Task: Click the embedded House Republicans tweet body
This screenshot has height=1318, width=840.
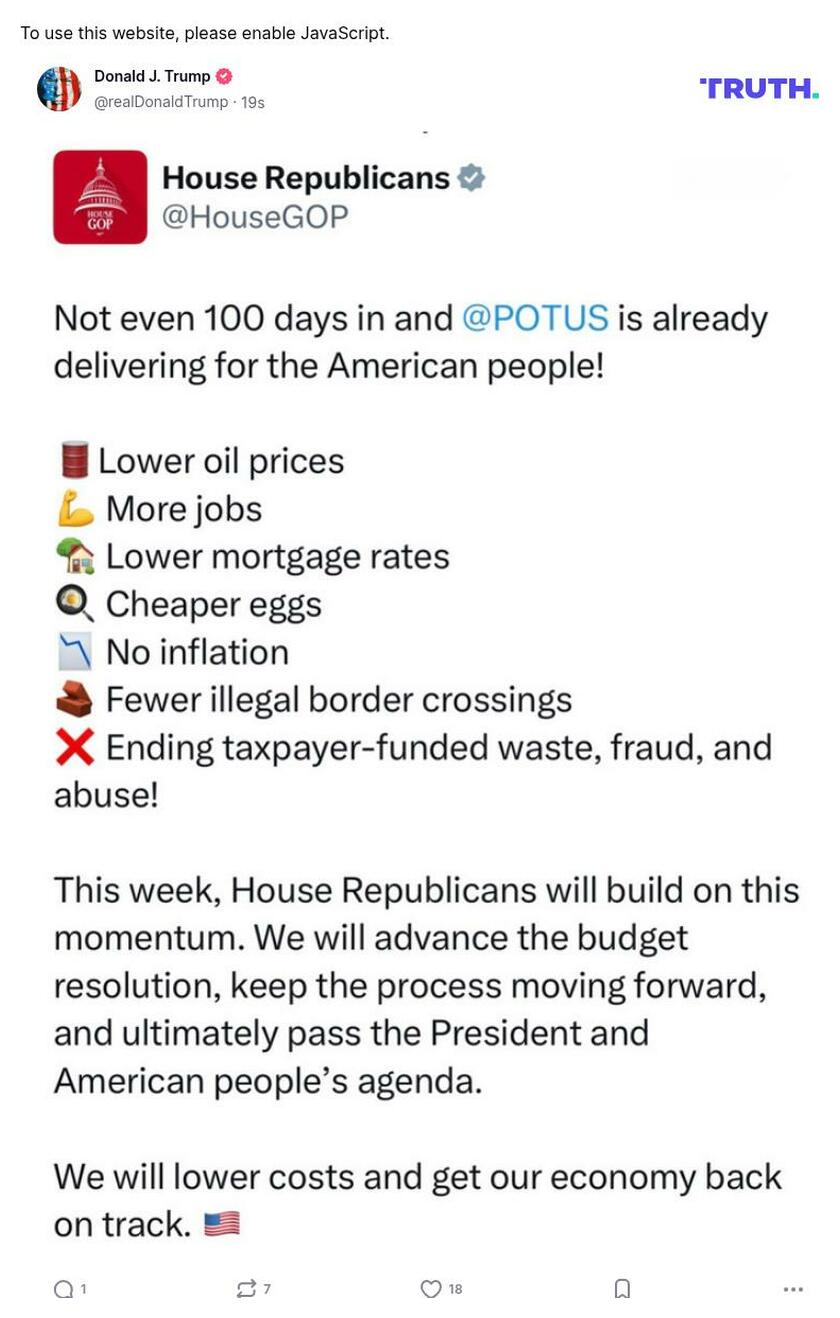Action: (420, 700)
